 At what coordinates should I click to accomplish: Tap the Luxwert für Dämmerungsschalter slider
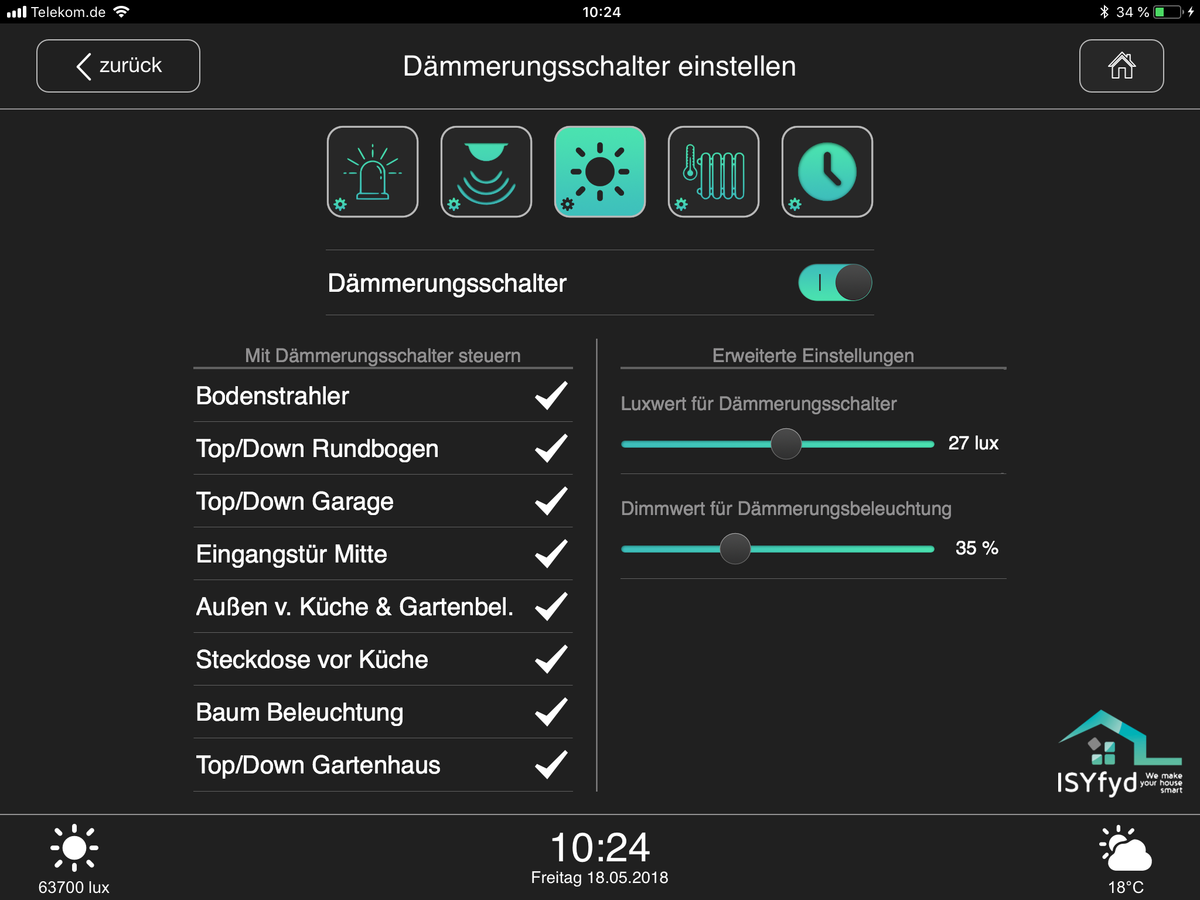tap(786, 443)
